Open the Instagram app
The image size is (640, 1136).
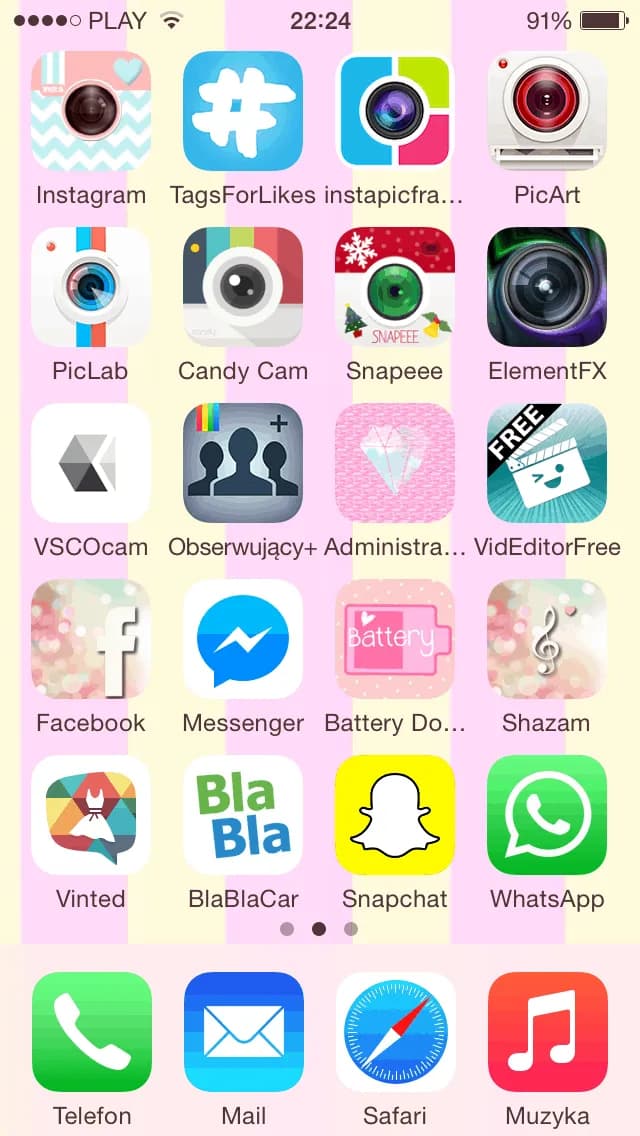click(91, 111)
